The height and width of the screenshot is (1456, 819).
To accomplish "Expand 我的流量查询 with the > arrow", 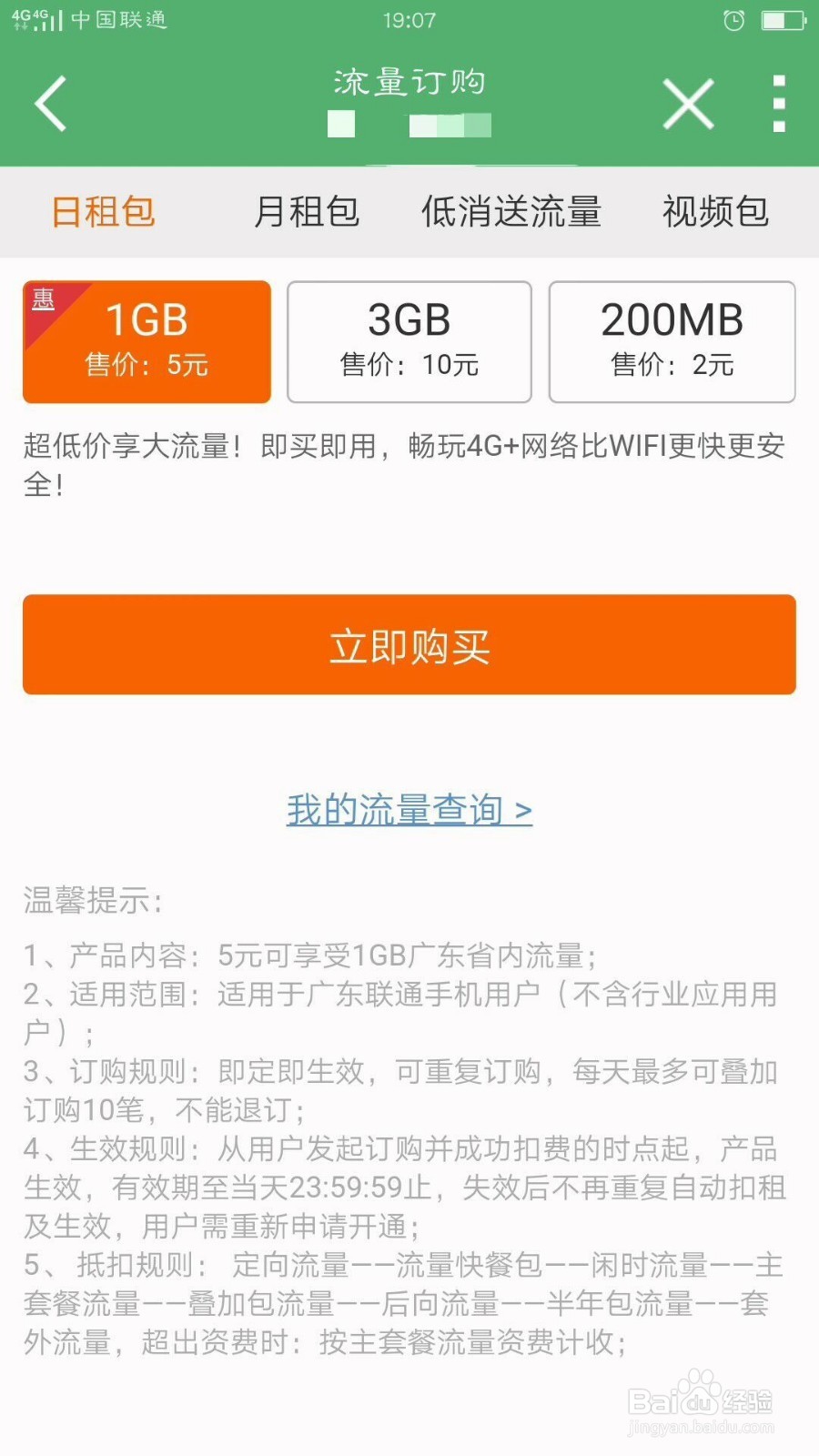I will tap(522, 808).
